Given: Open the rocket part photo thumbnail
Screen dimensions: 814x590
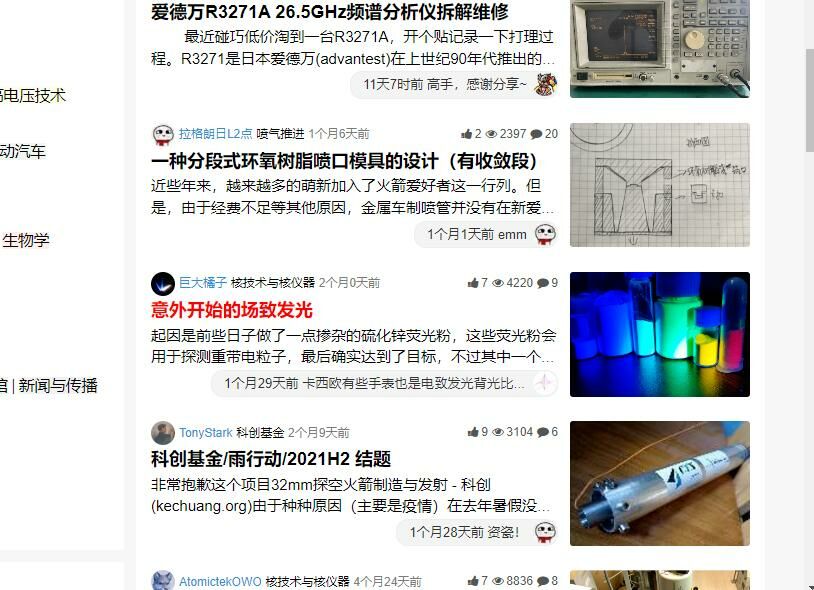Looking at the screenshot, I should coord(659,483).
